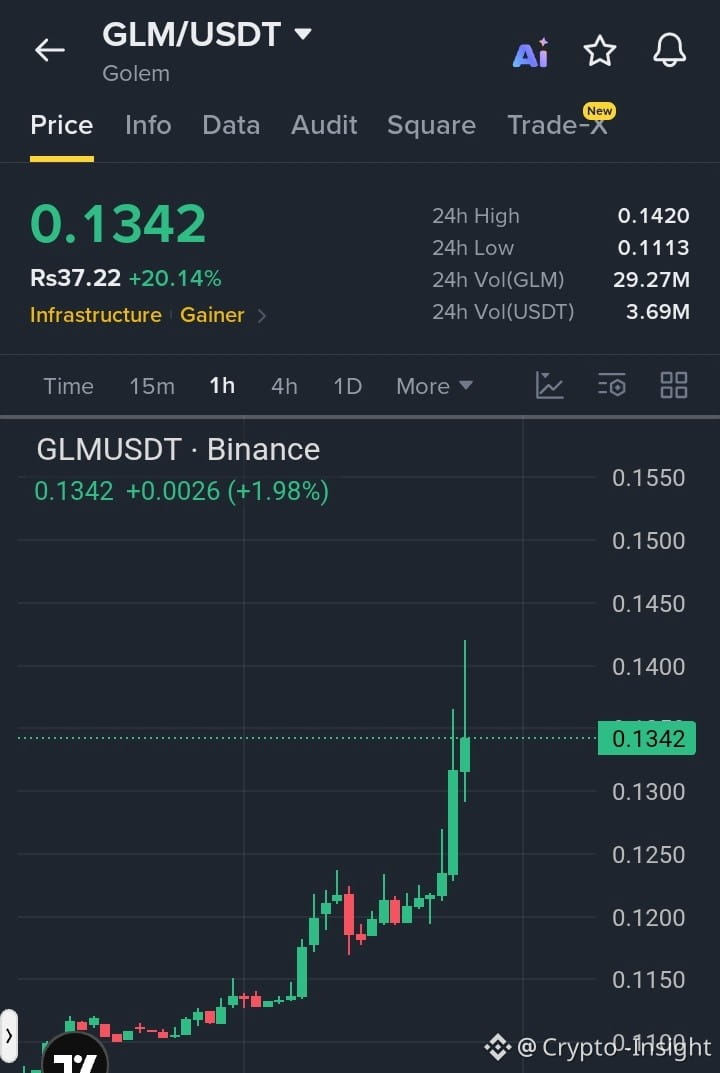Open the Gainer tag link

[x=212, y=315]
